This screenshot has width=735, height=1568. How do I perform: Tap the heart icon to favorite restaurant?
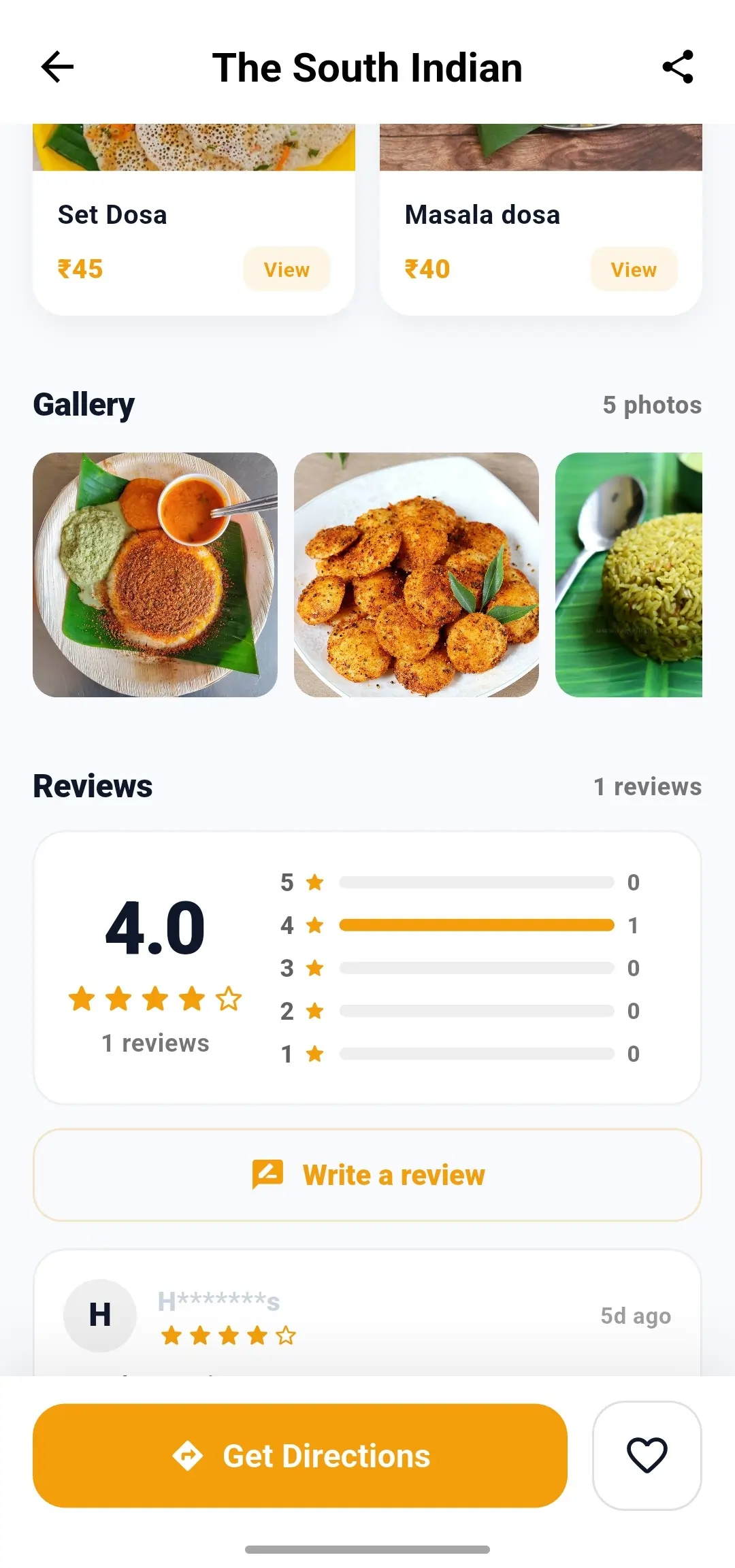(647, 1455)
